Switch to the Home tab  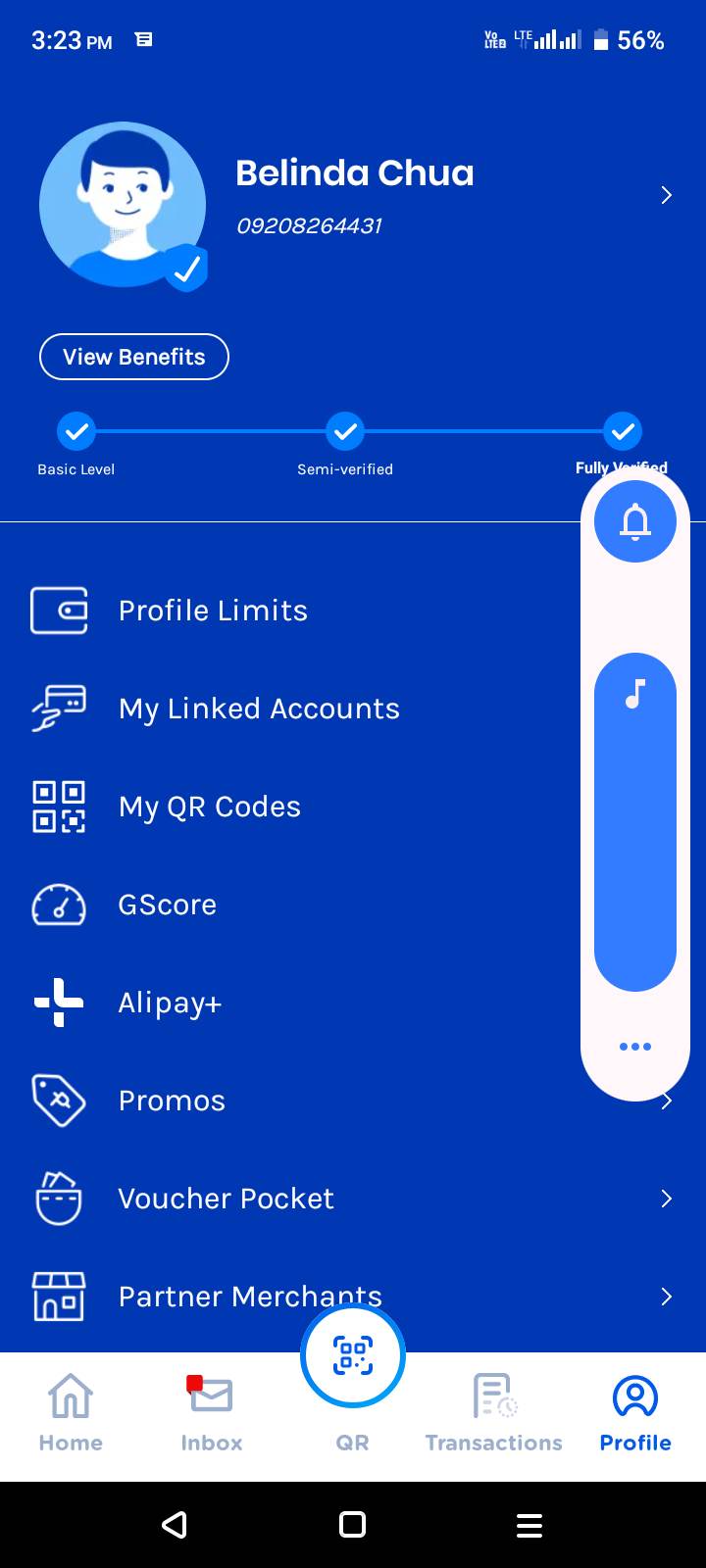[71, 1413]
